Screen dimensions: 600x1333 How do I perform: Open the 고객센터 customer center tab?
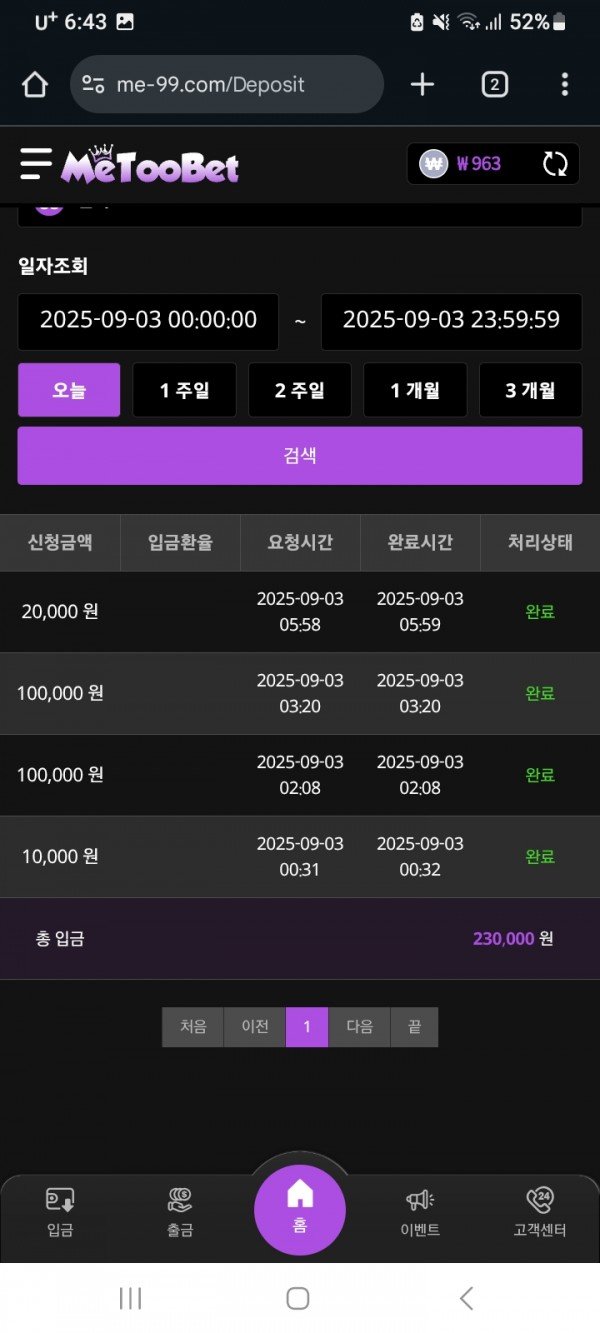540,1212
